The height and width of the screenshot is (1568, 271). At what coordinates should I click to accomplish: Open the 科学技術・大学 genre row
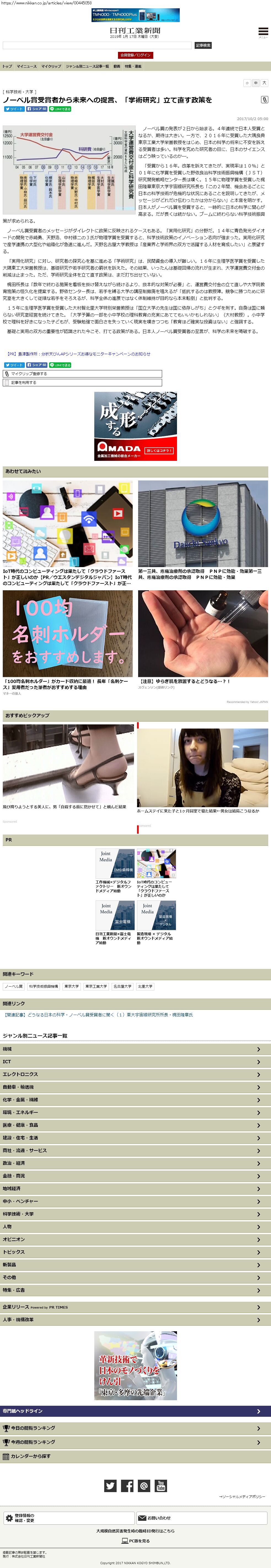pyautogui.click(x=135, y=1214)
